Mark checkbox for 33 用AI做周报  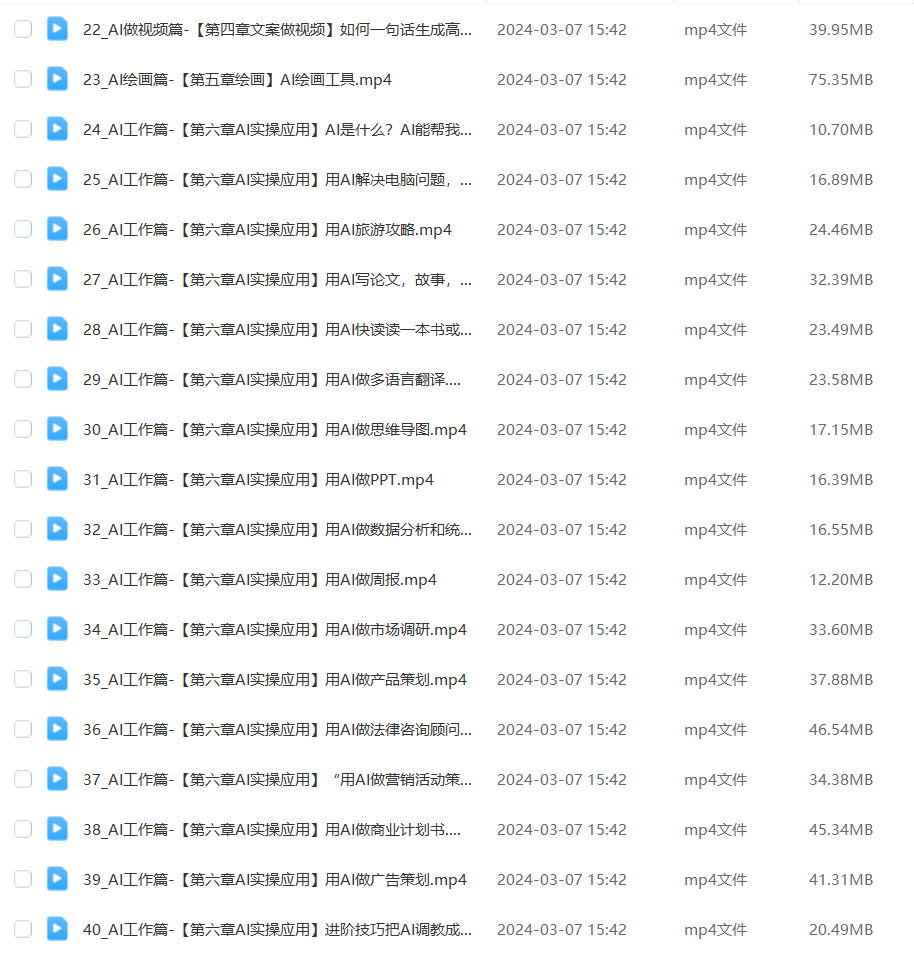pyautogui.click(x=23, y=579)
